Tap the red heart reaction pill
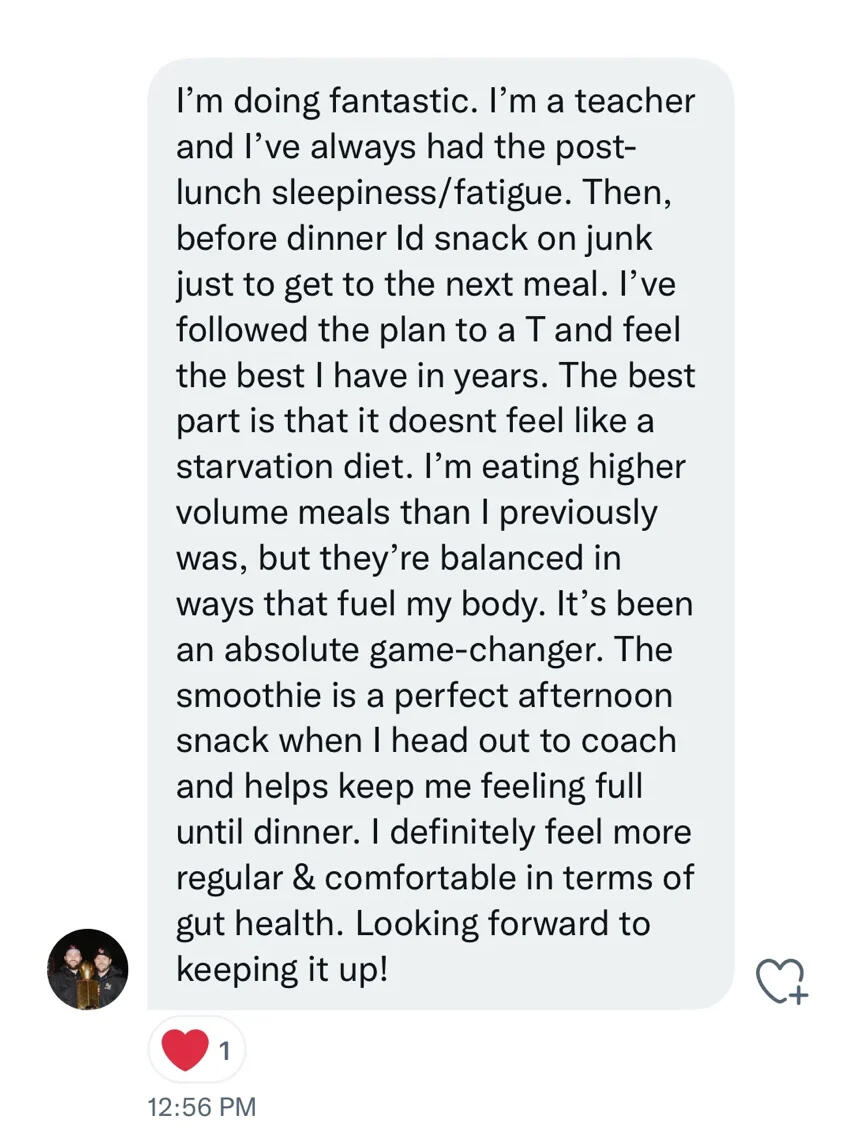The height and width of the screenshot is (1134, 855). click(197, 1050)
